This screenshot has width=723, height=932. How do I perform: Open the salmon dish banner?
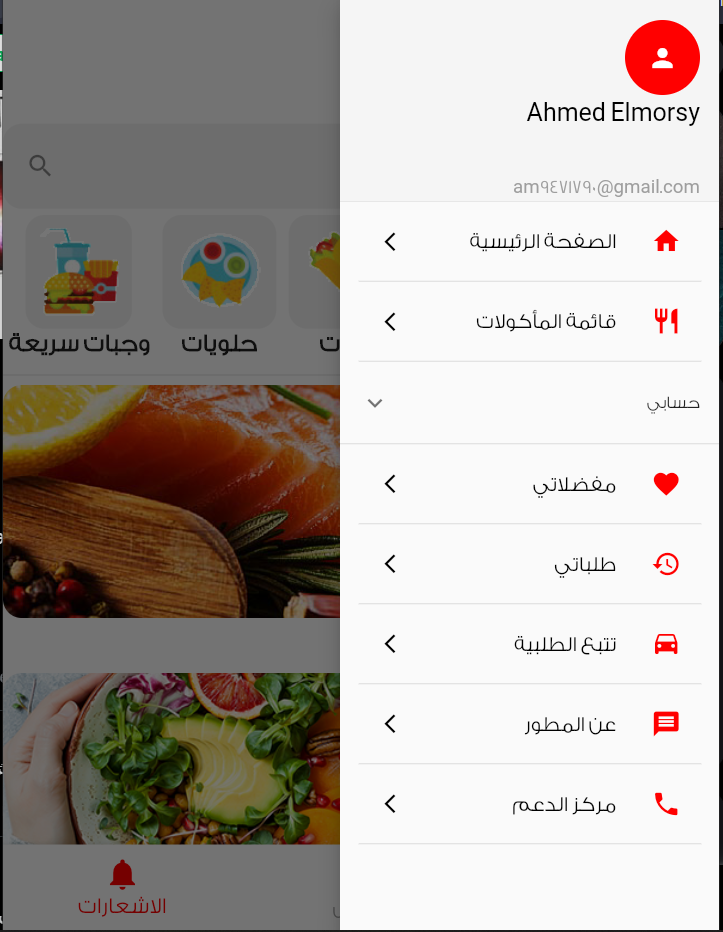pos(170,500)
